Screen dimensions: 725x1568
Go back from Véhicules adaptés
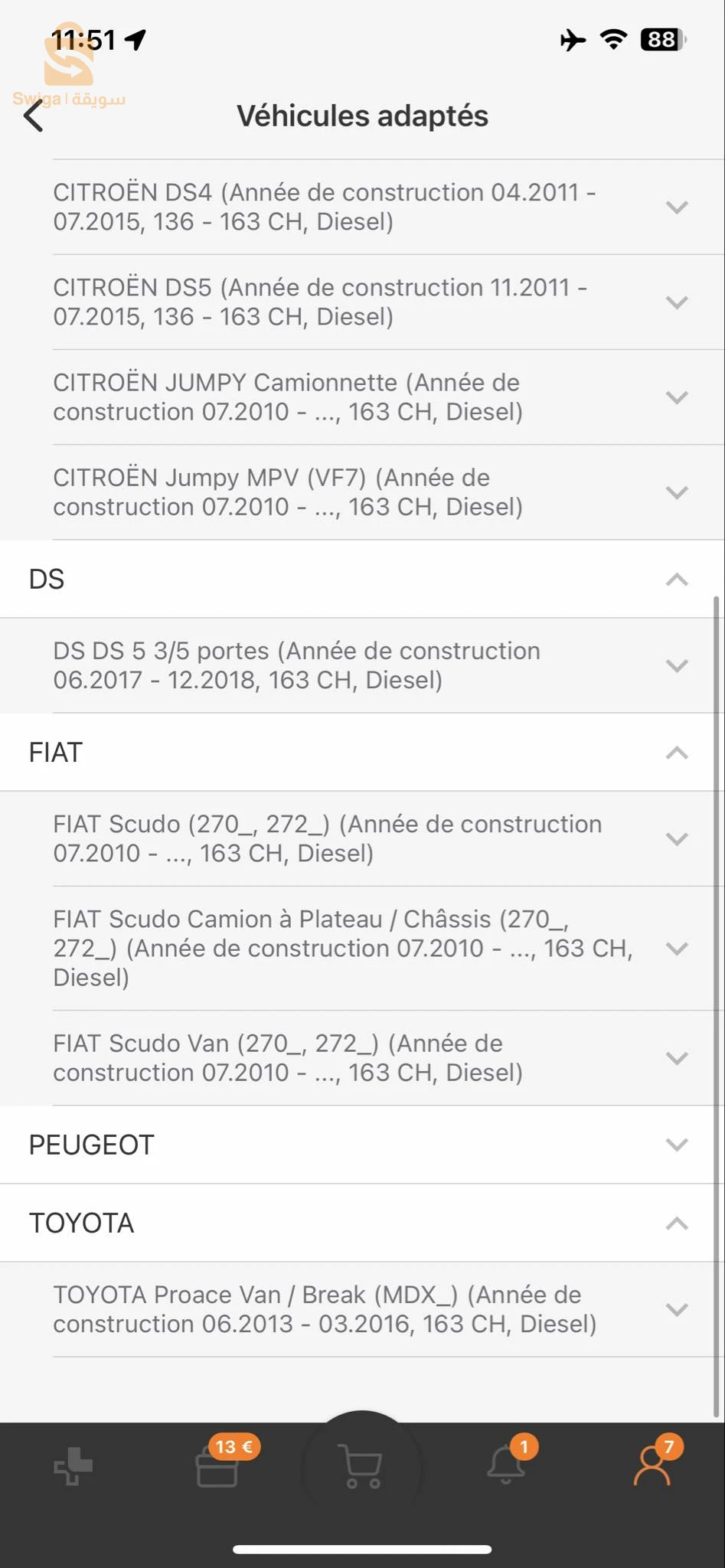34,116
